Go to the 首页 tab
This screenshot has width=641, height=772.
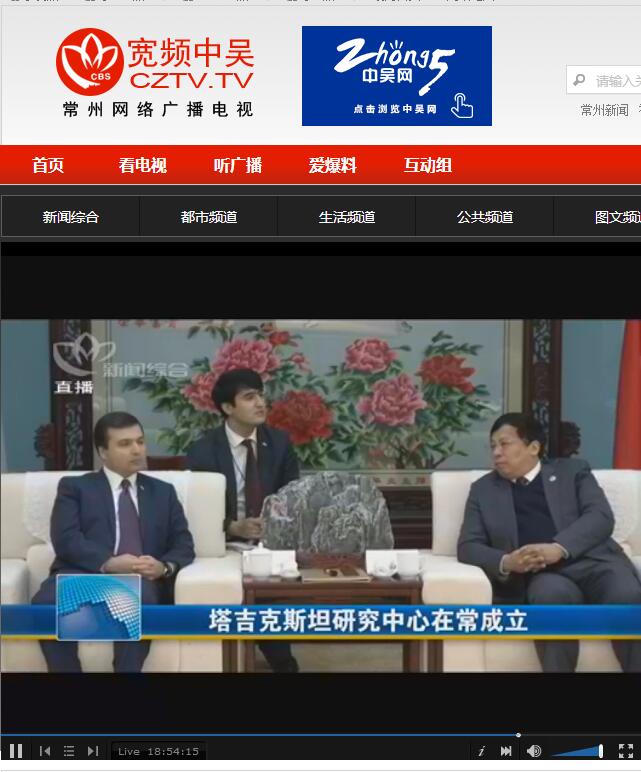coord(48,166)
